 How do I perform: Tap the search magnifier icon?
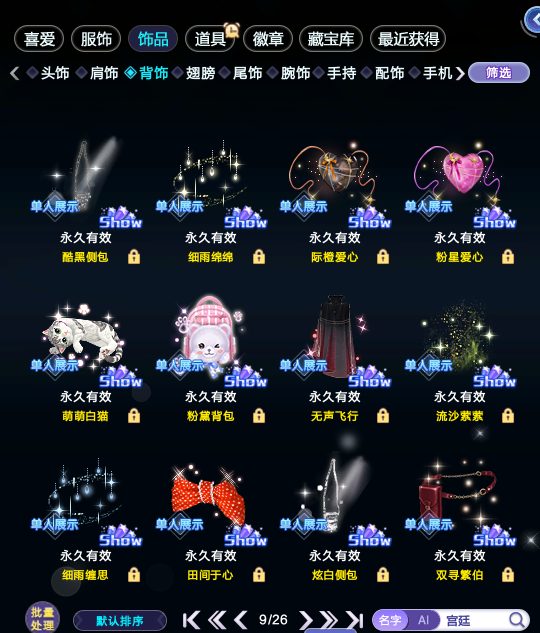pyautogui.click(x=516, y=620)
